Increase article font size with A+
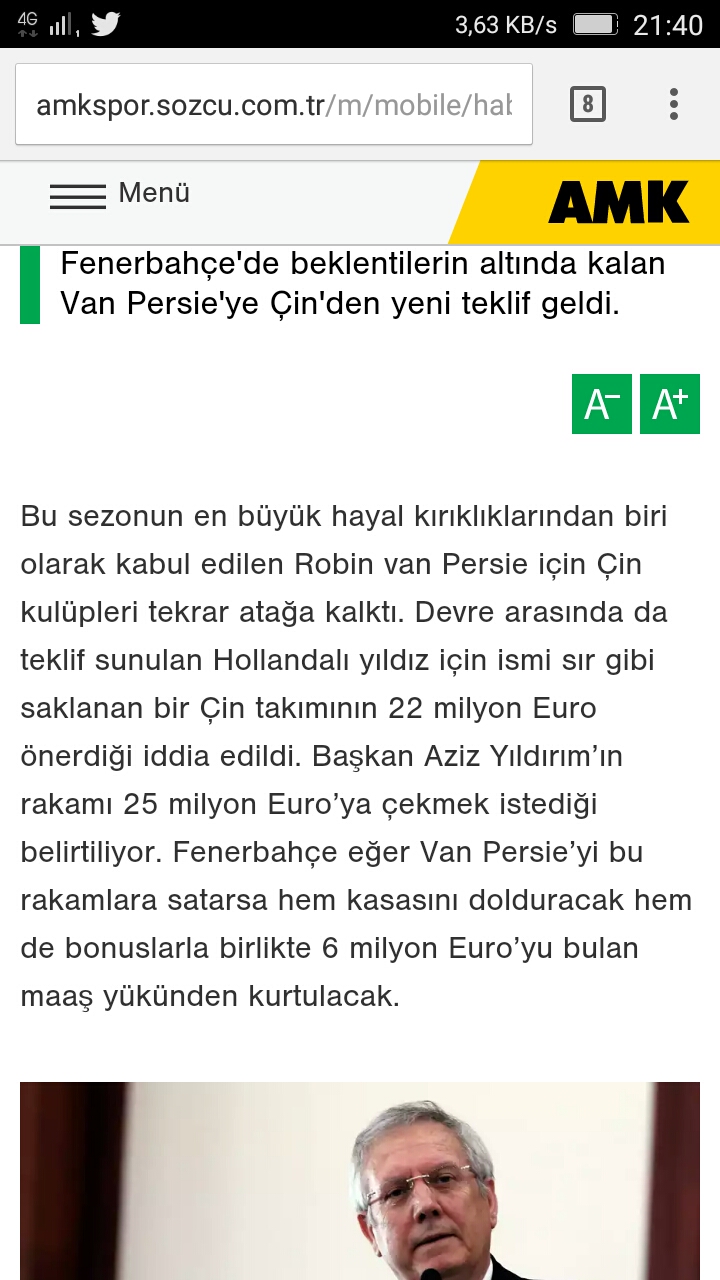720x1280 pixels. coord(670,404)
